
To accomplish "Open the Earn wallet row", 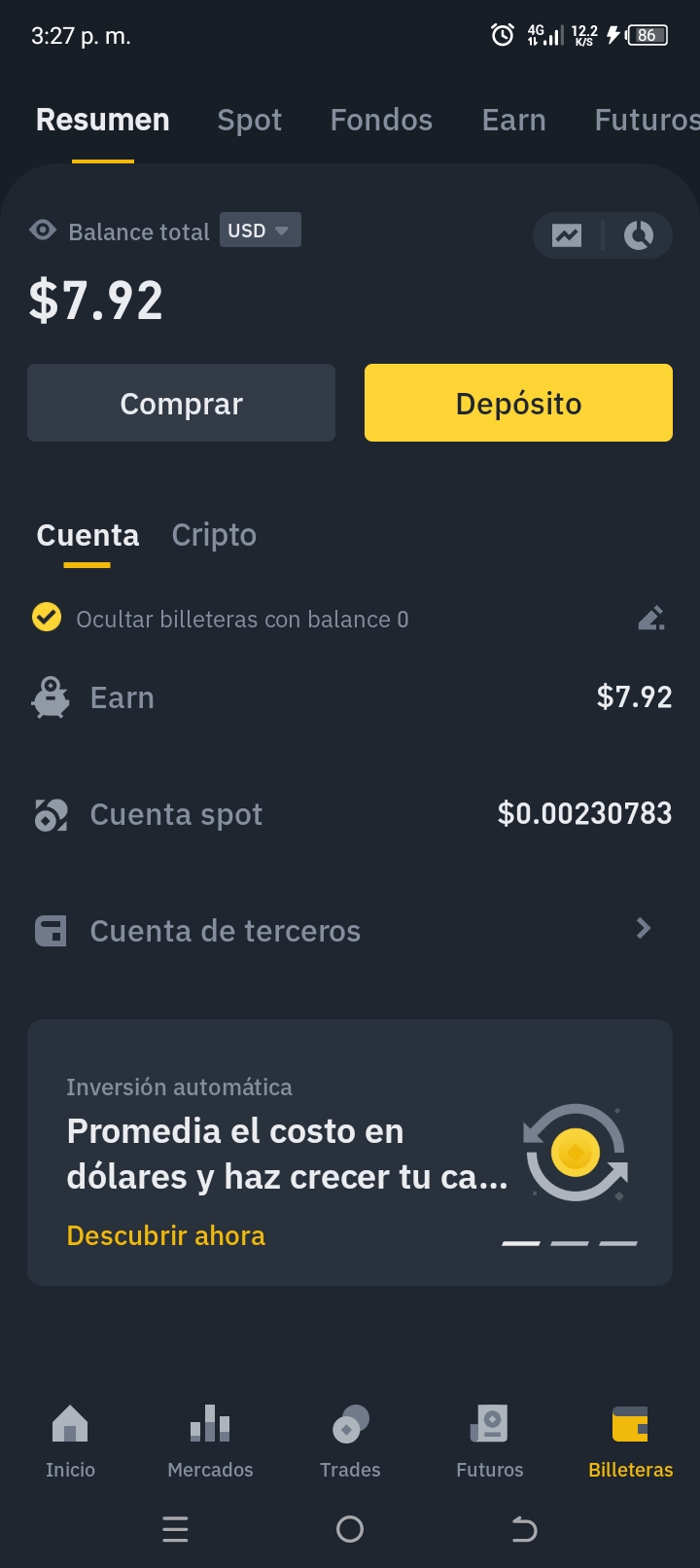I will [350, 697].
